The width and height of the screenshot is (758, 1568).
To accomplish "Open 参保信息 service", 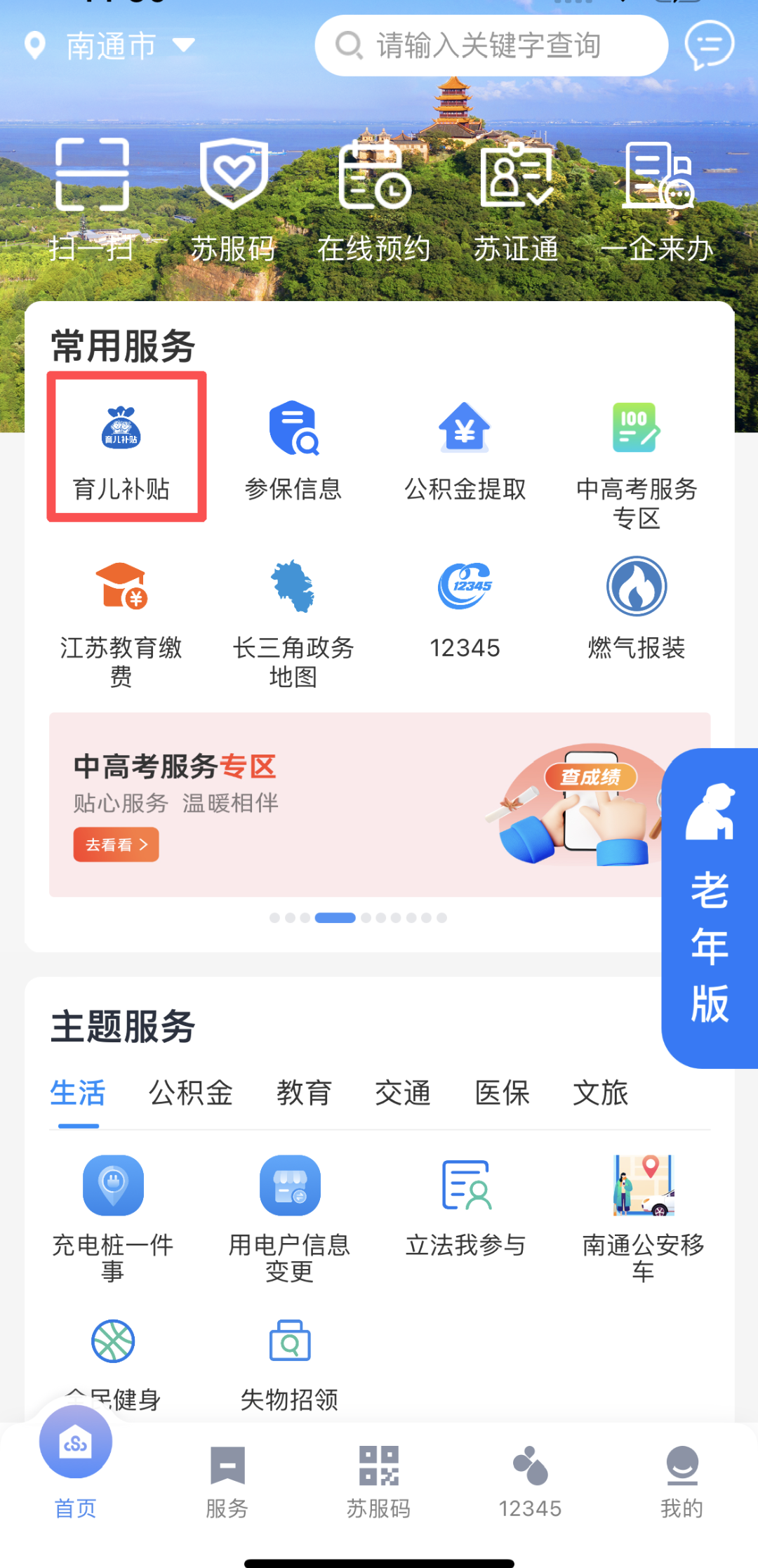I will click(293, 450).
